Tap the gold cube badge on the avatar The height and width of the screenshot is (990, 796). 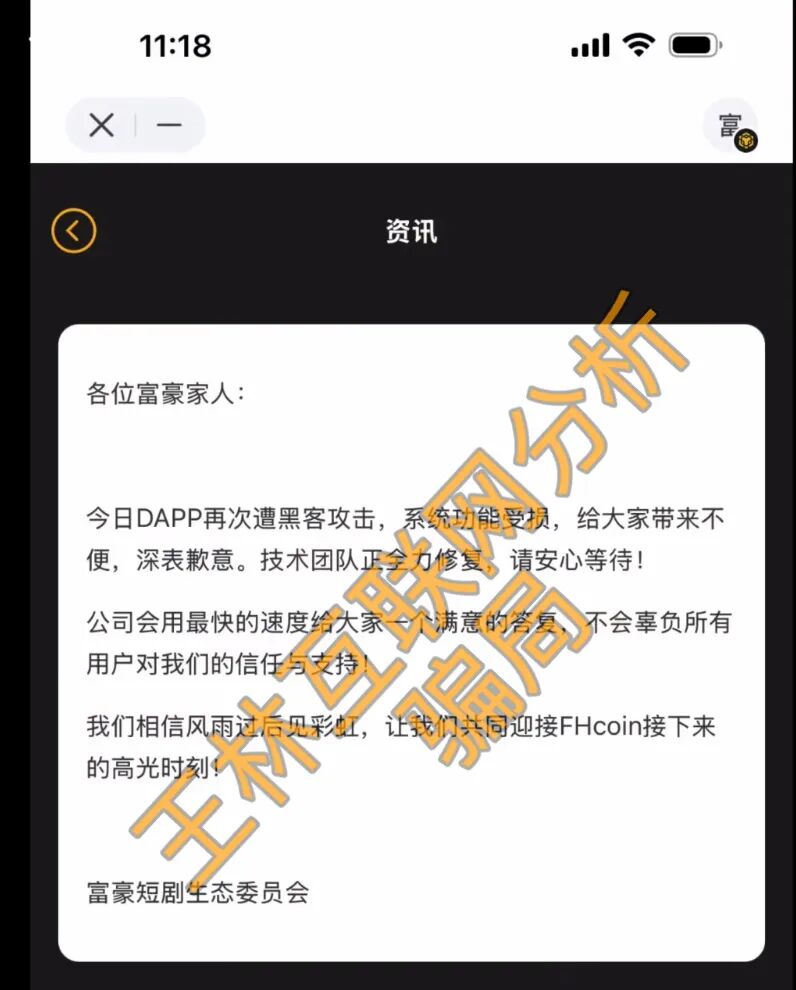click(746, 140)
